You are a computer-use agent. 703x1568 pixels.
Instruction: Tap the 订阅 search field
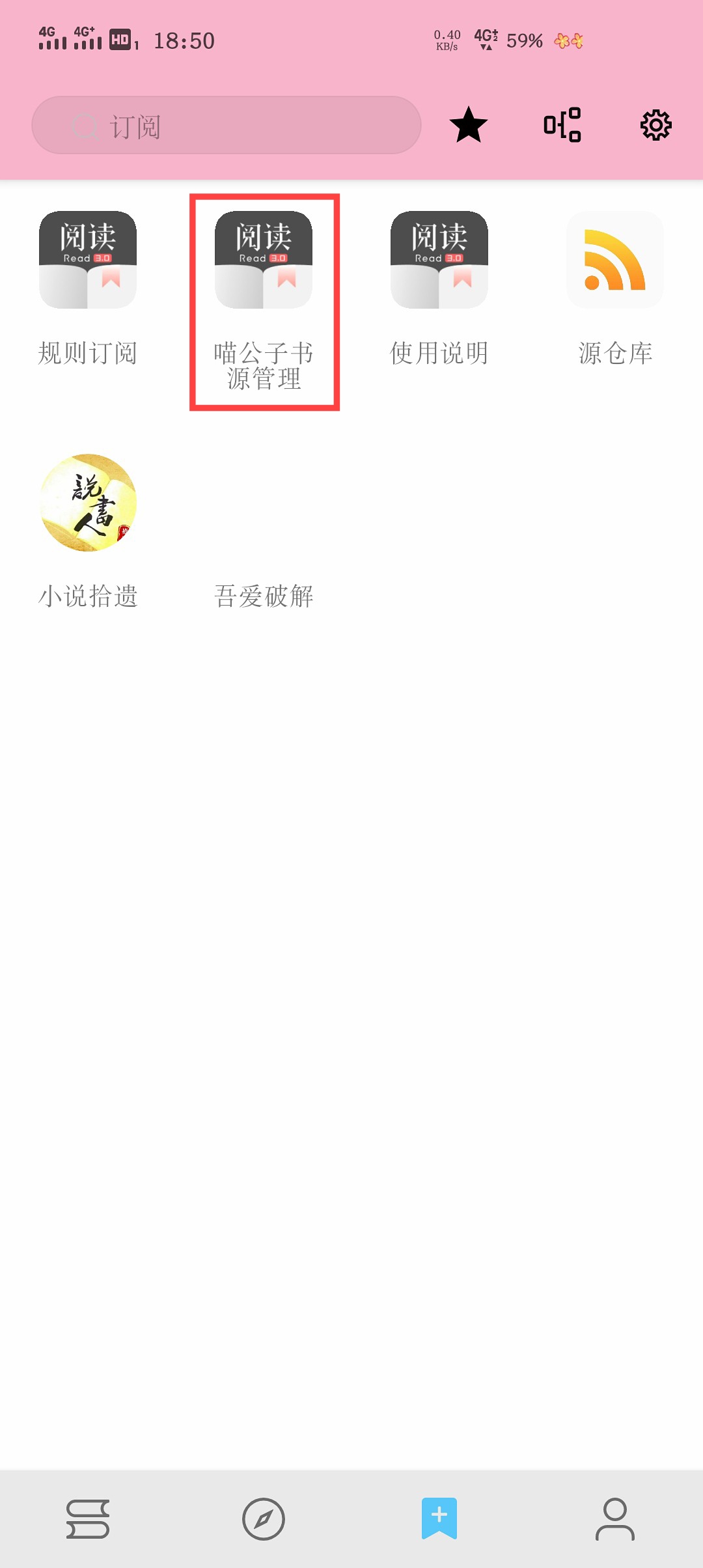226,126
